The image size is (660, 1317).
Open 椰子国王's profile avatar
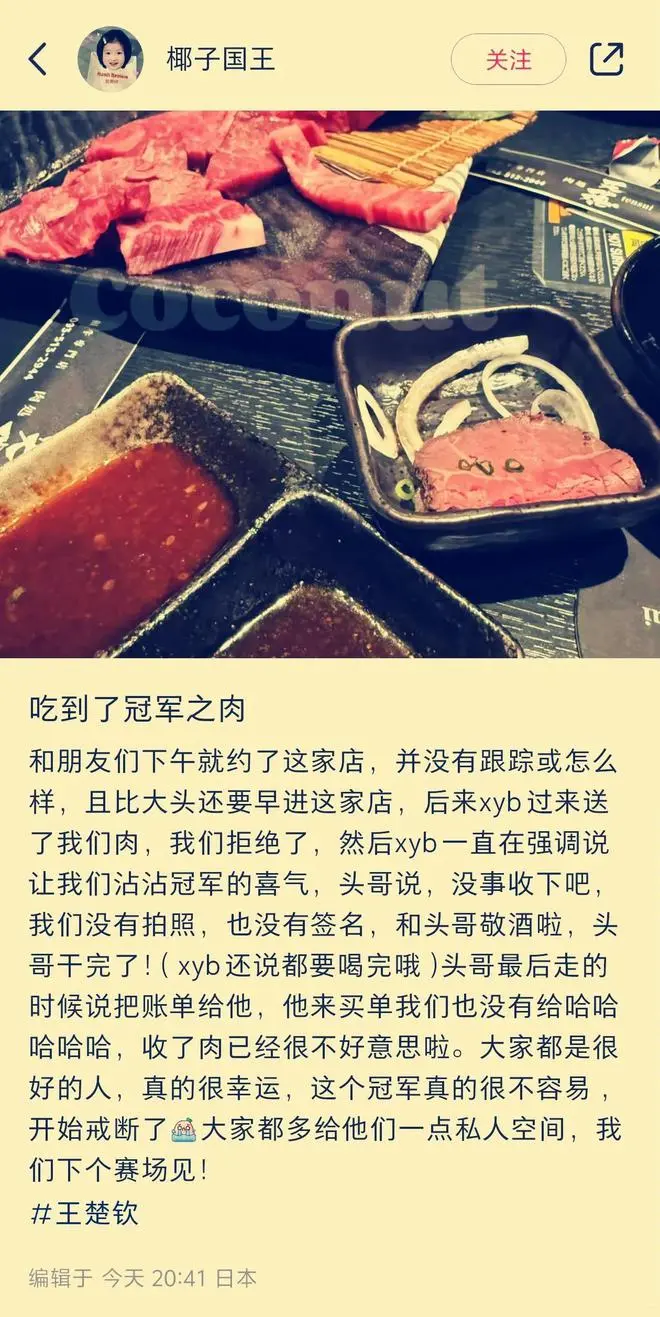pos(110,59)
